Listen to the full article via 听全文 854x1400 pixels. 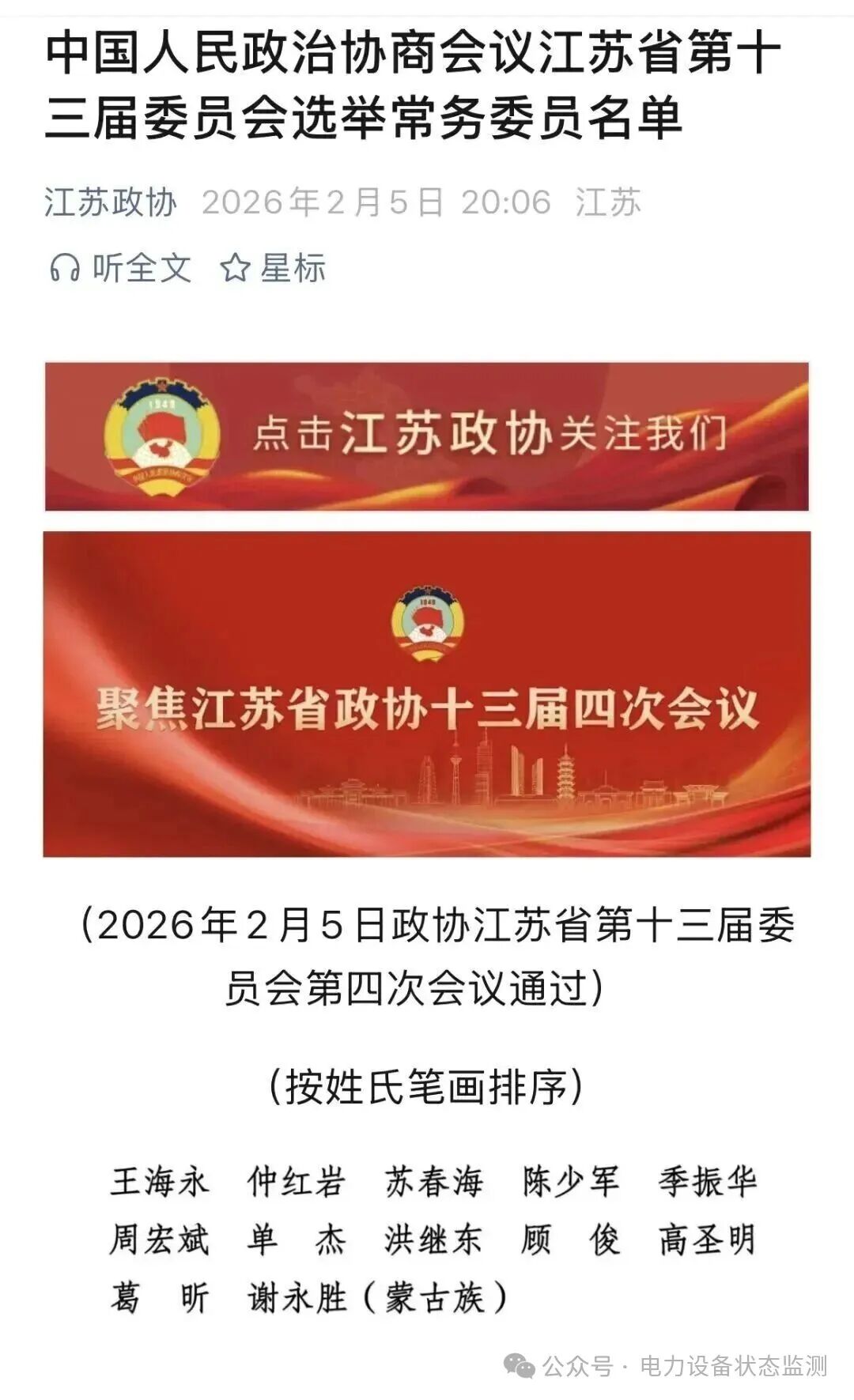(121, 268)
